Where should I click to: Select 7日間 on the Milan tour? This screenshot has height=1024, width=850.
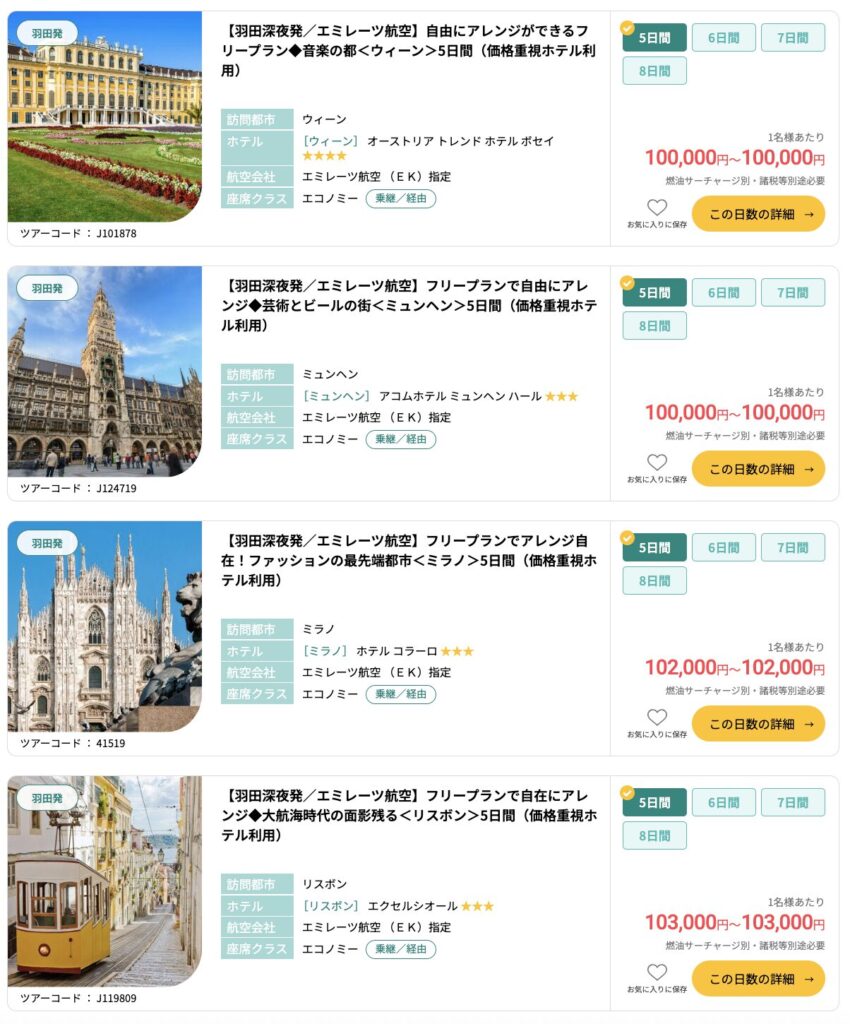click(x=792, y=548)
